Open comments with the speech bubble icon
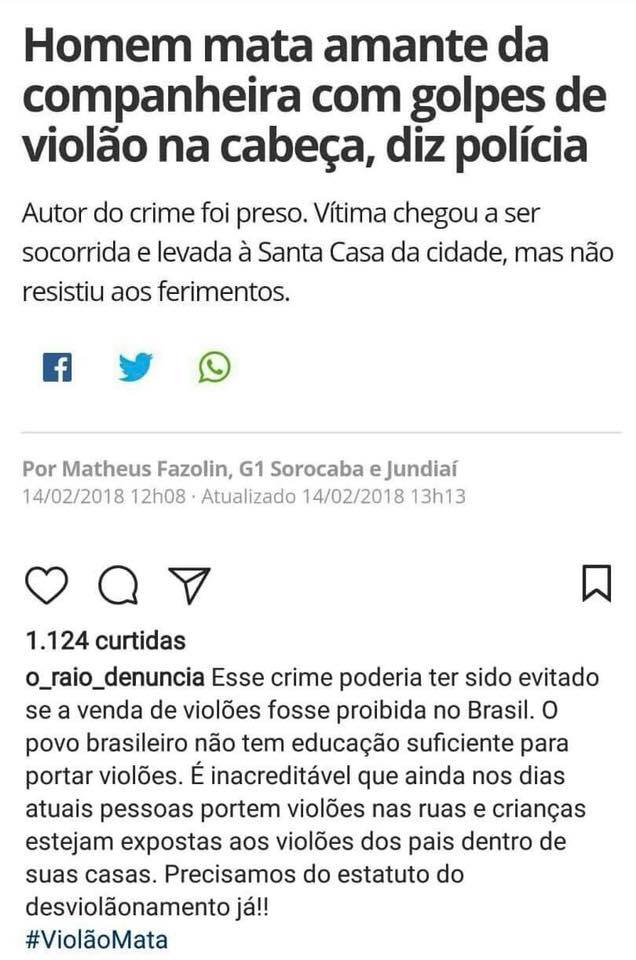 point(118,586)
